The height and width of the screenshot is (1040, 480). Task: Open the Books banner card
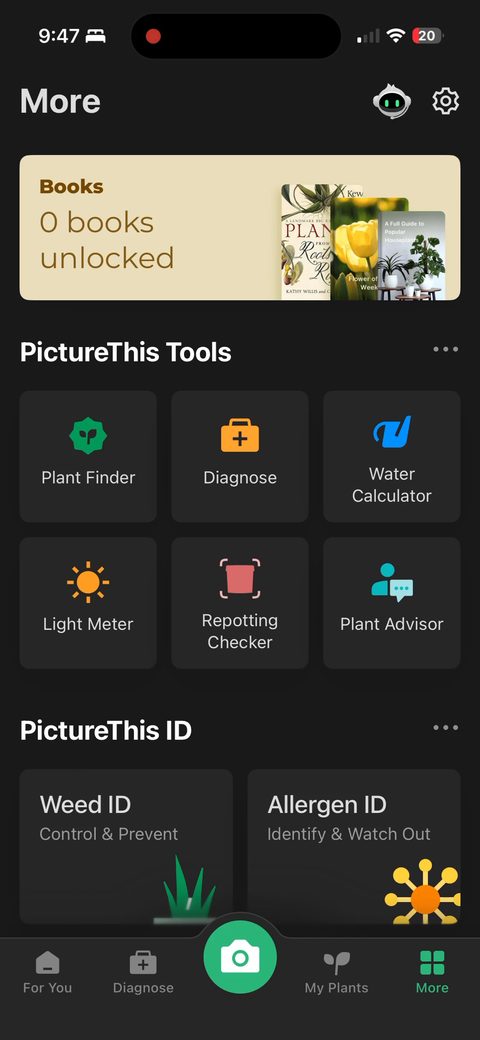240,228
